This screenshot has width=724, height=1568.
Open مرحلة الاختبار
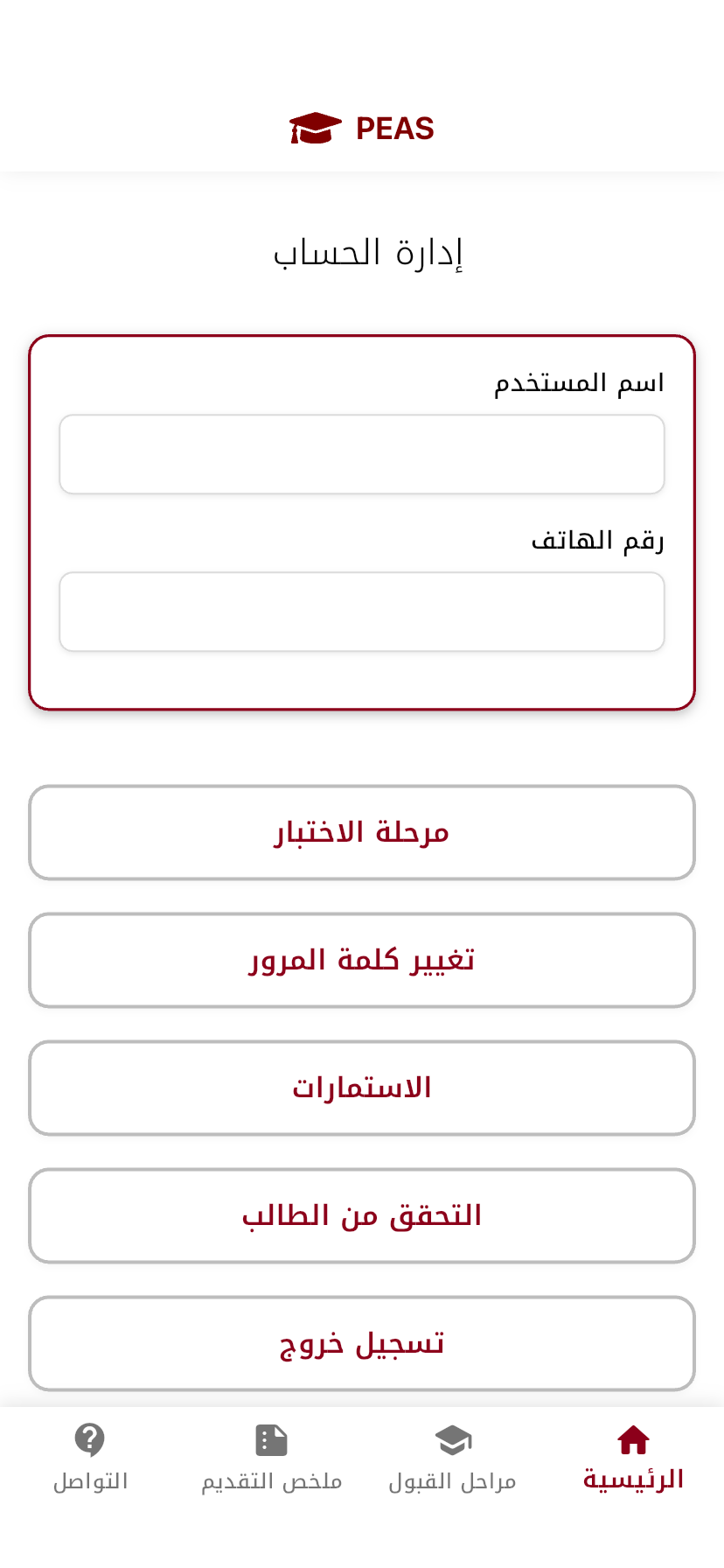[x=362, y=832]
